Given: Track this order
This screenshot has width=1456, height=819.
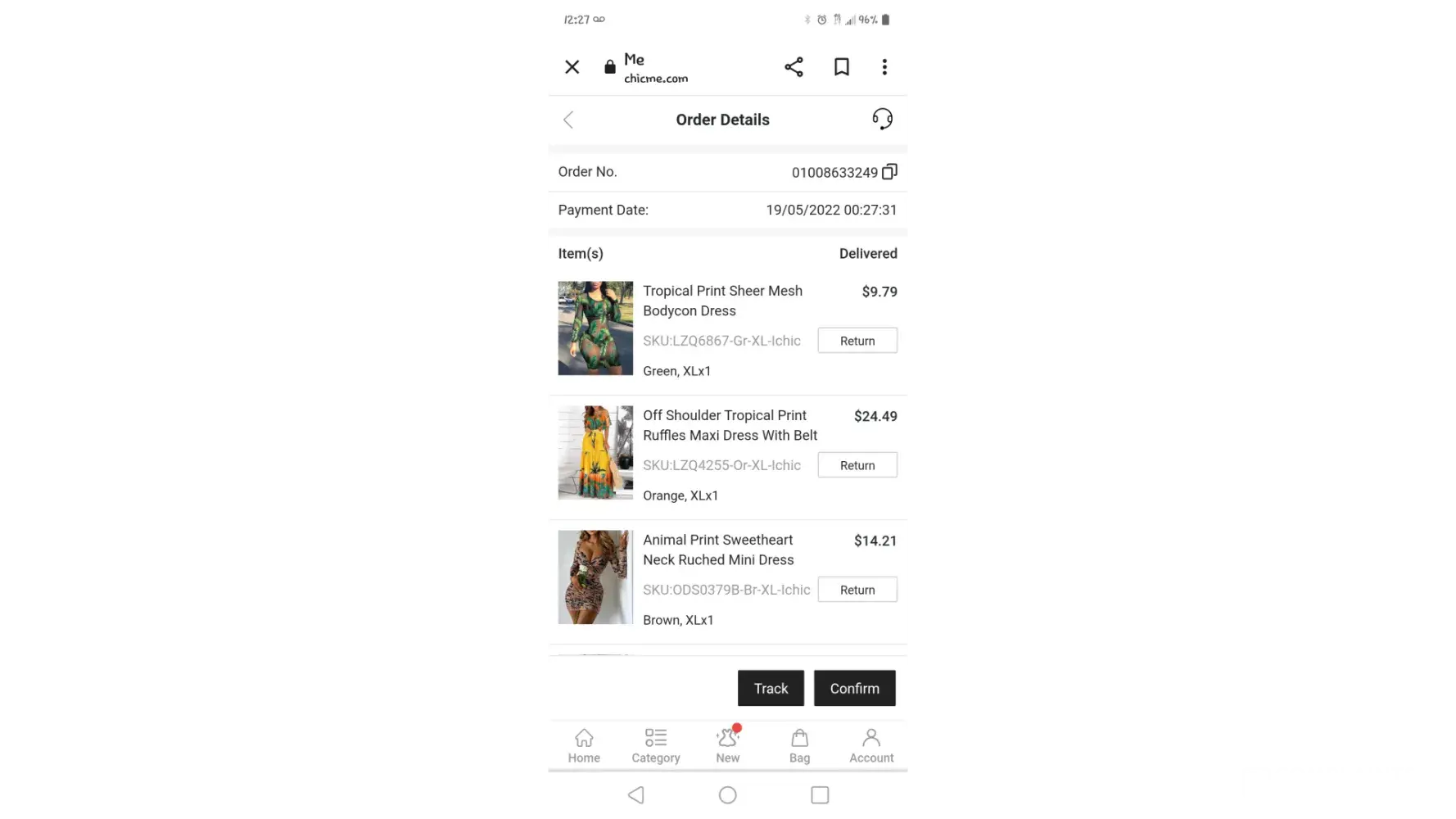Looking at the screenshot, I should pyautogui.click(x=771, y=689).
